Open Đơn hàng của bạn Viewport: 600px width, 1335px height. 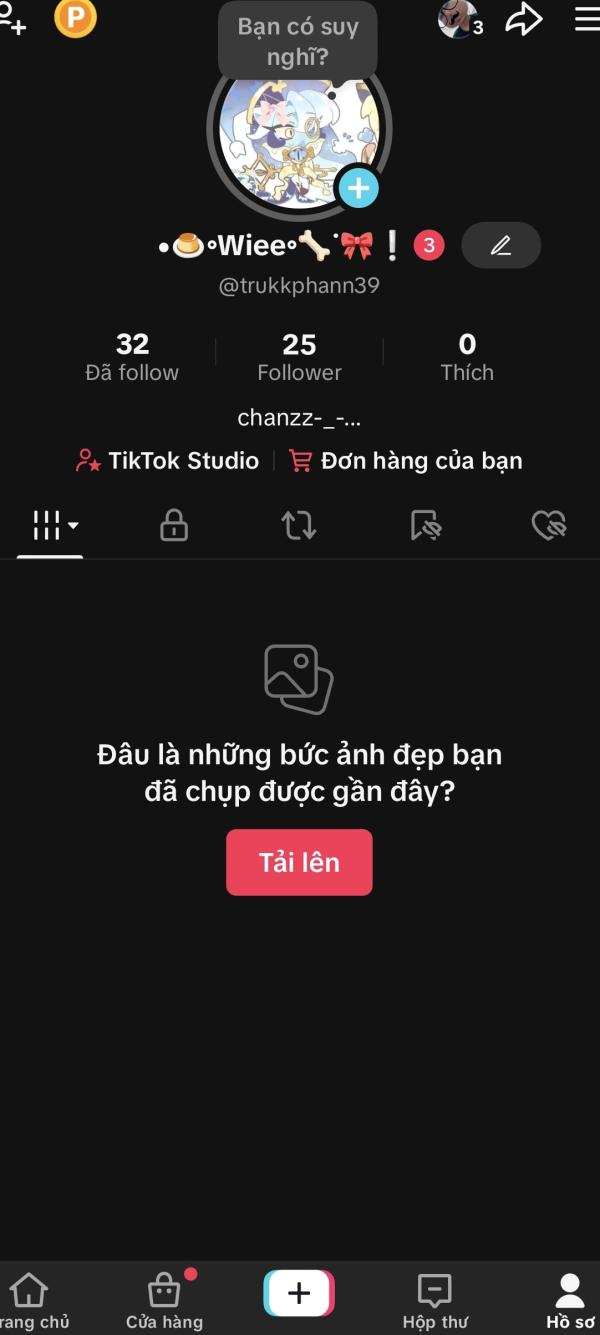[406, 461]
